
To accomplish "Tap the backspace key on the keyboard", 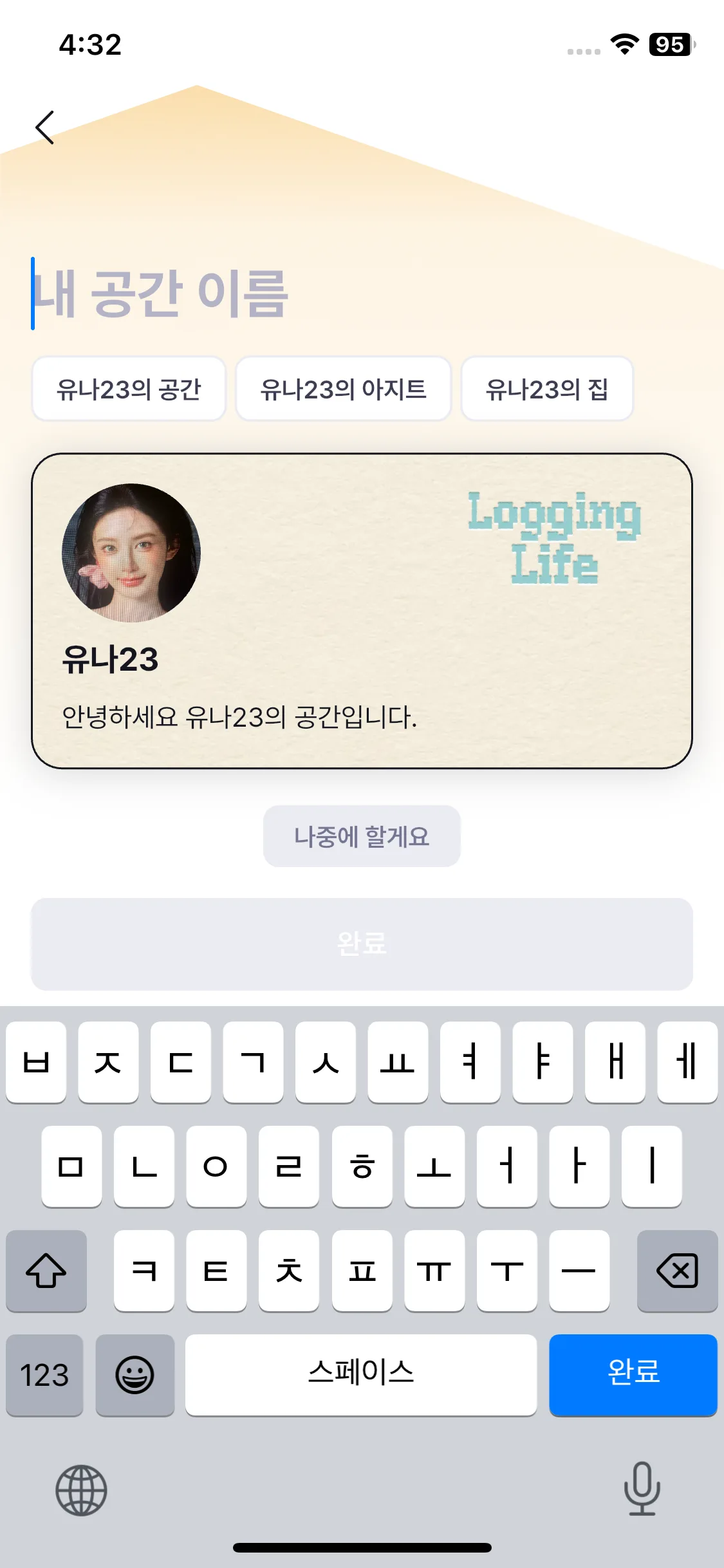I will [678, 1271].
